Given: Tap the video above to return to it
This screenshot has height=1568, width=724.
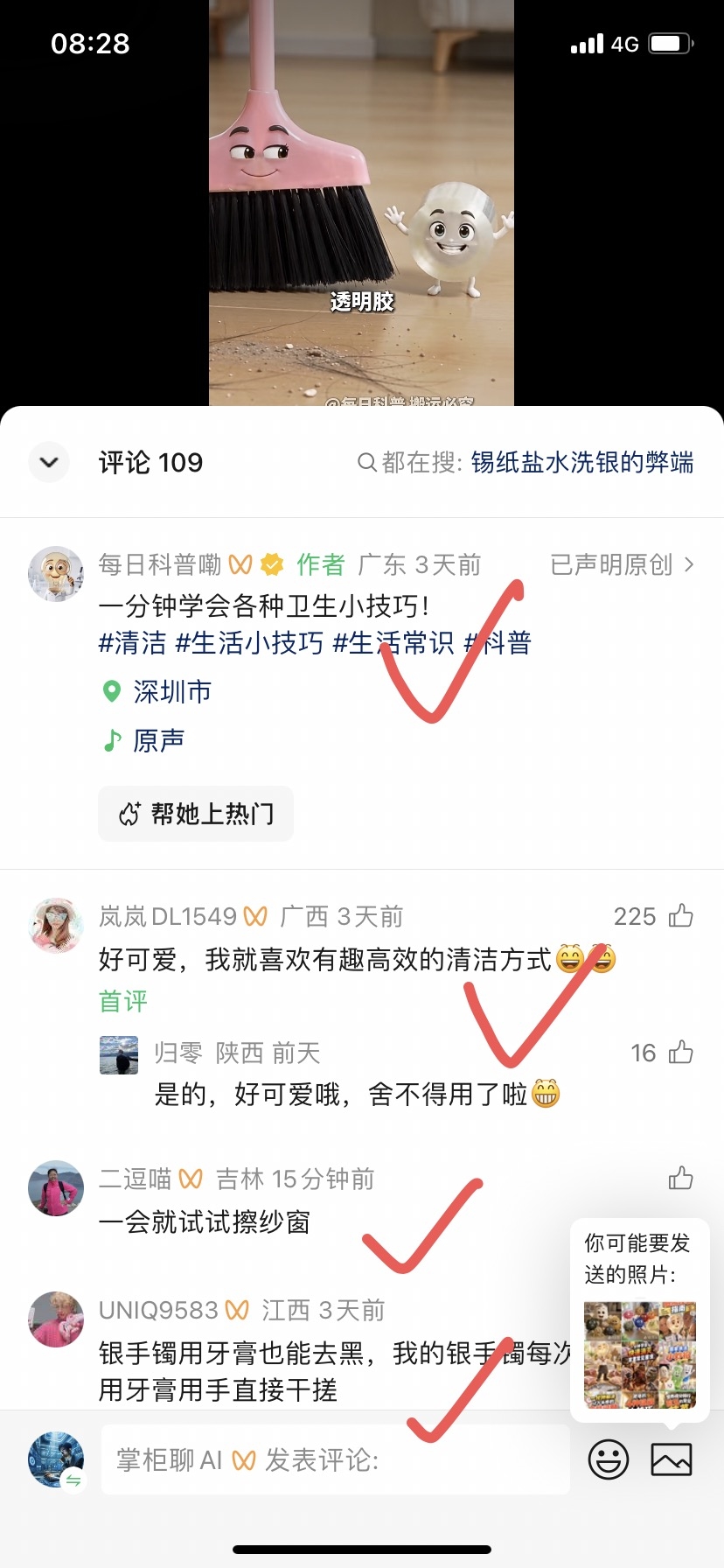Looking at the screenshot, I should (361, 203).
